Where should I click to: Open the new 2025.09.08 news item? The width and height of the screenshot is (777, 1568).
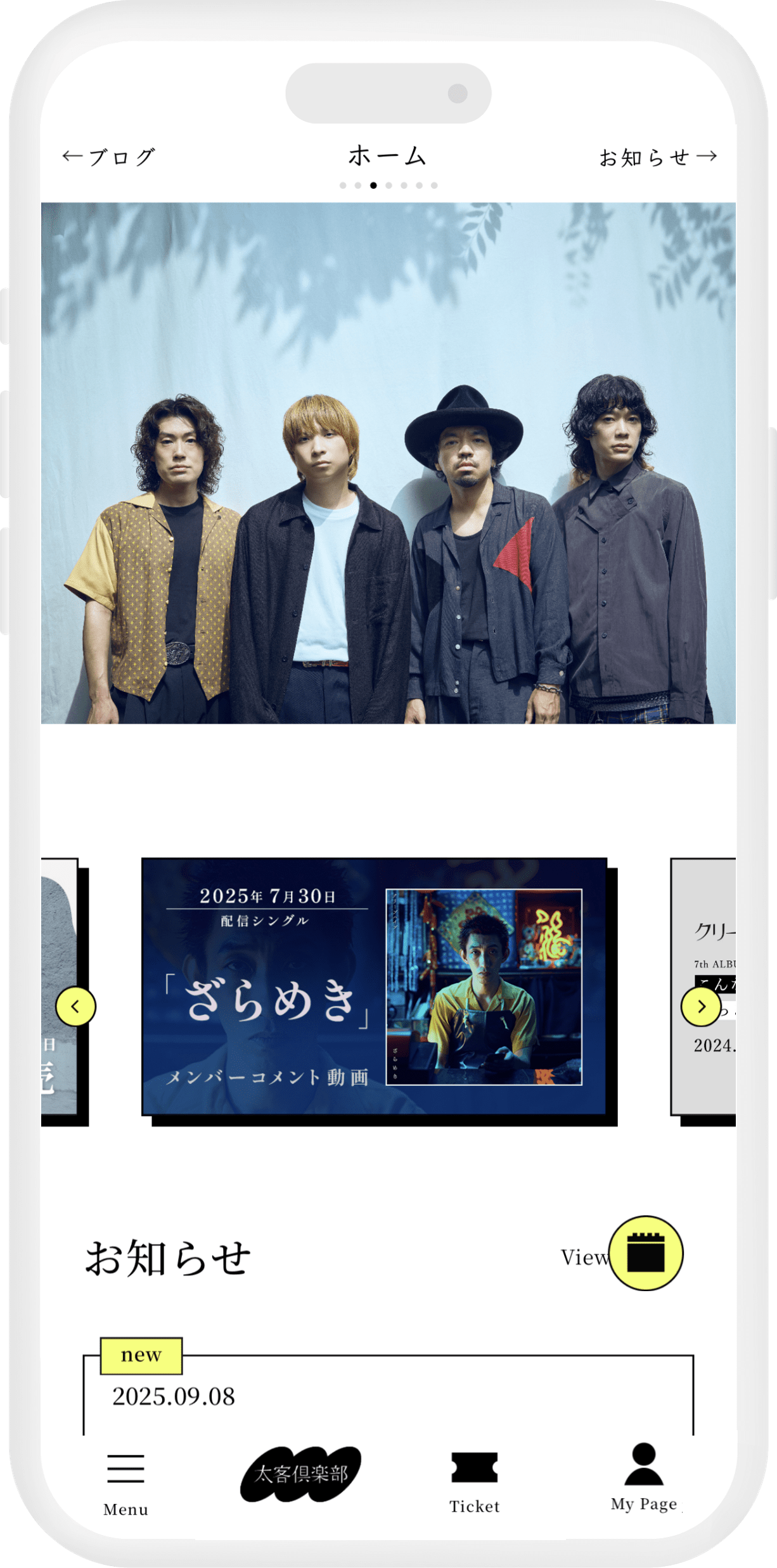[x=388, y=1396]
